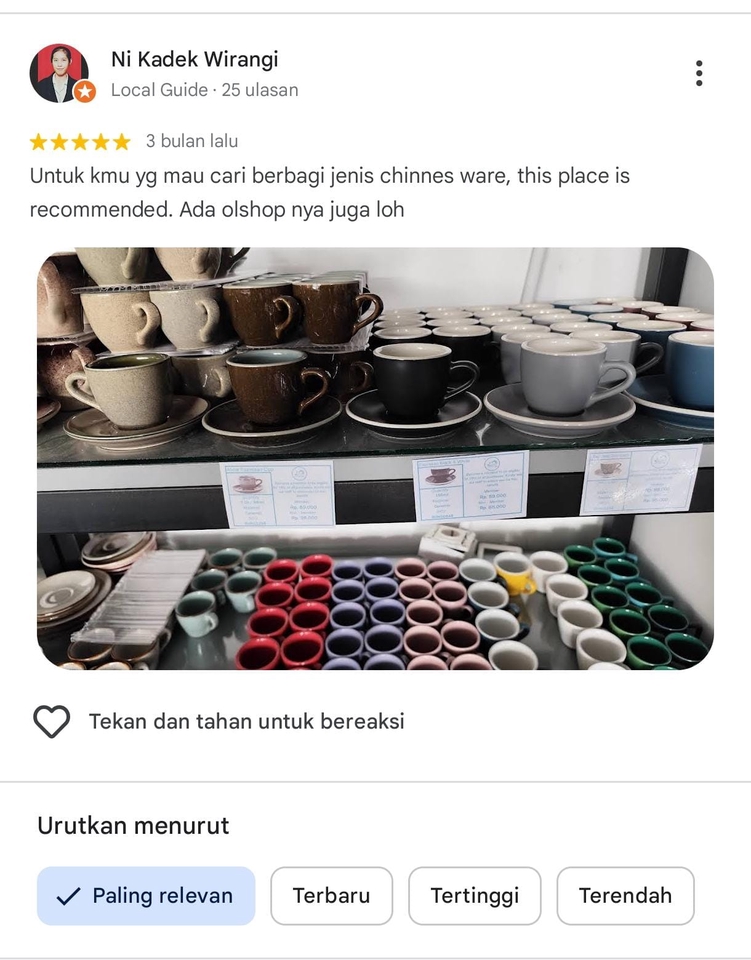The width and height of the screenshot is (751, 960).
Task: Enable the Terendah sort filter
Action: coord(625,896)
